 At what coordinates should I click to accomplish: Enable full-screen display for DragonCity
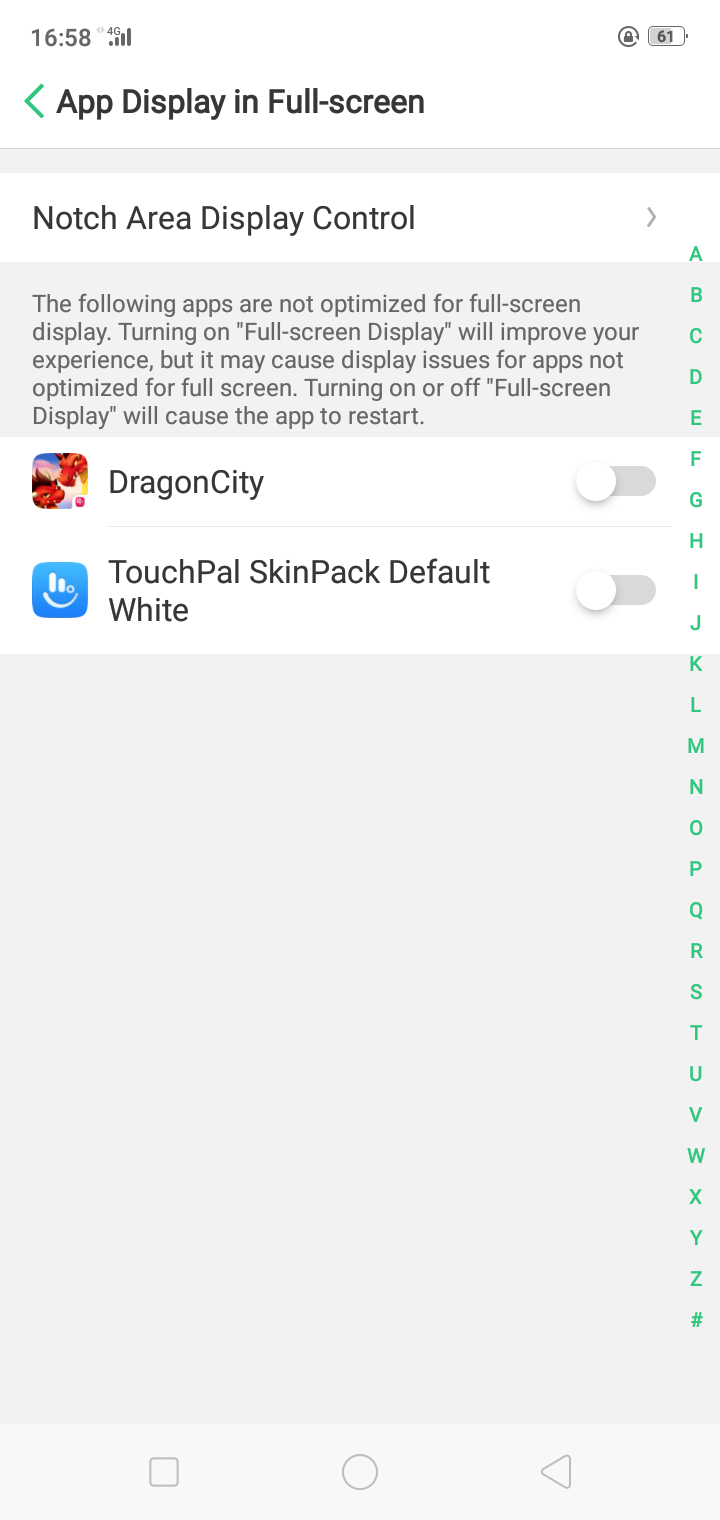click(615, 482)
